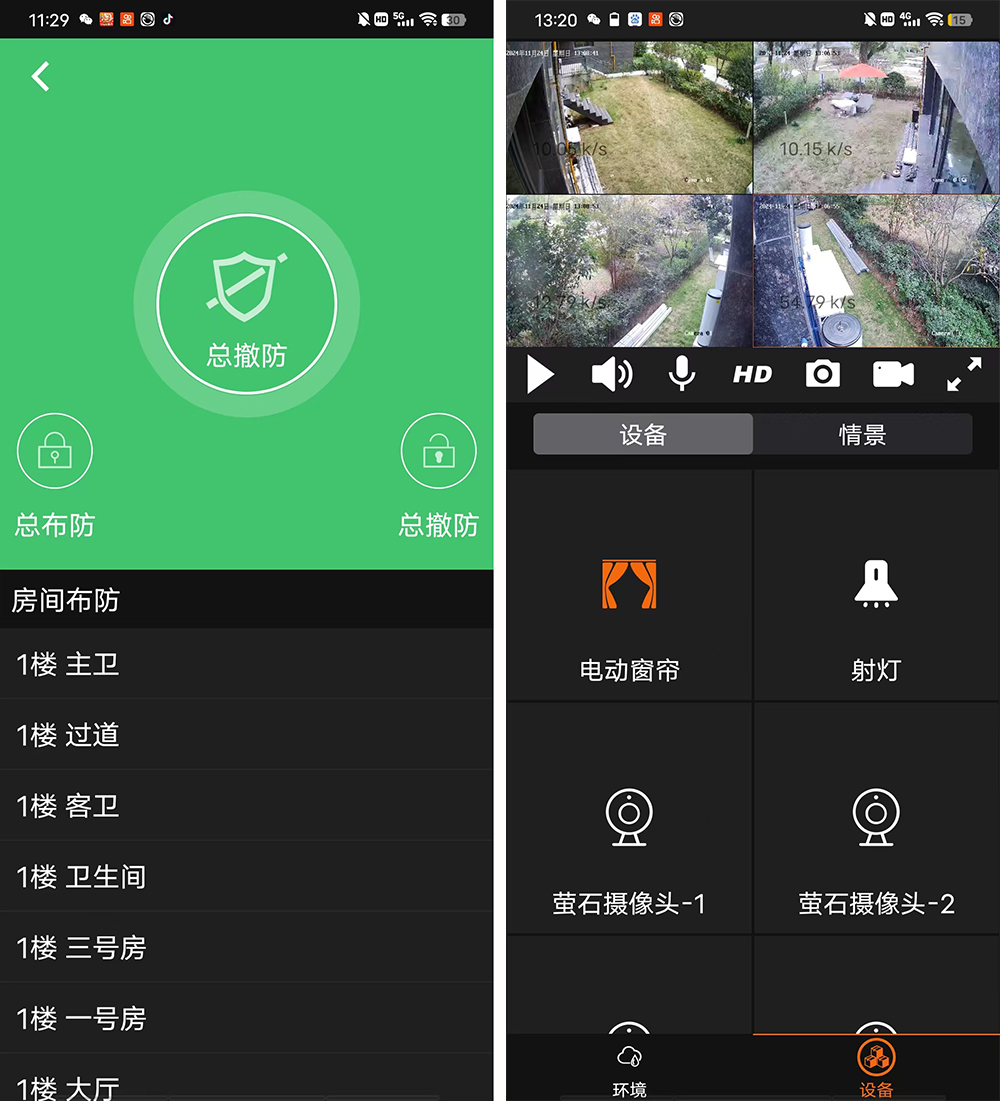
Task: Select the 1楼 客卫 row
Action: pos(246,806)
